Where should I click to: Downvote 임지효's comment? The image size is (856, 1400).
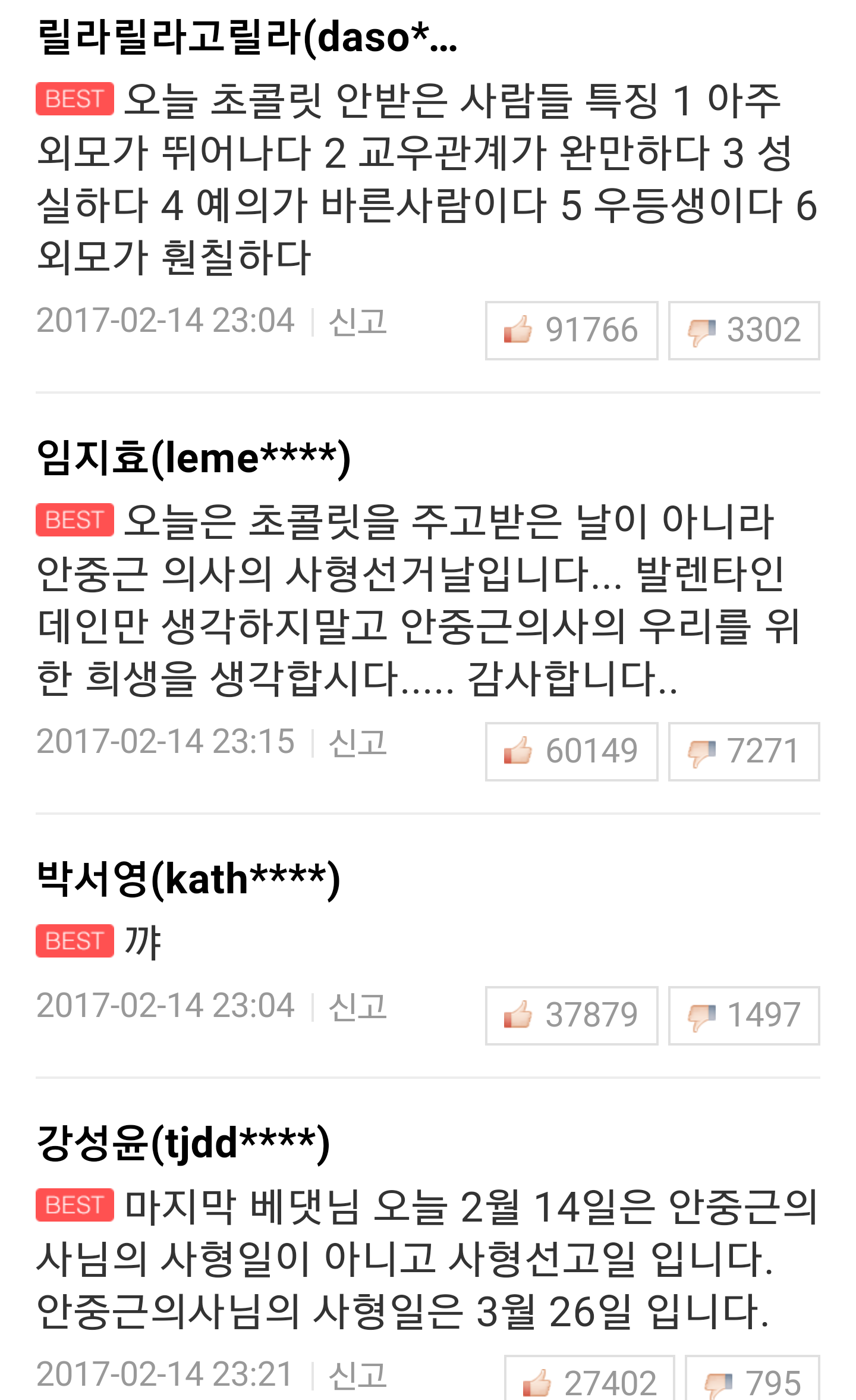coord(744,751)
